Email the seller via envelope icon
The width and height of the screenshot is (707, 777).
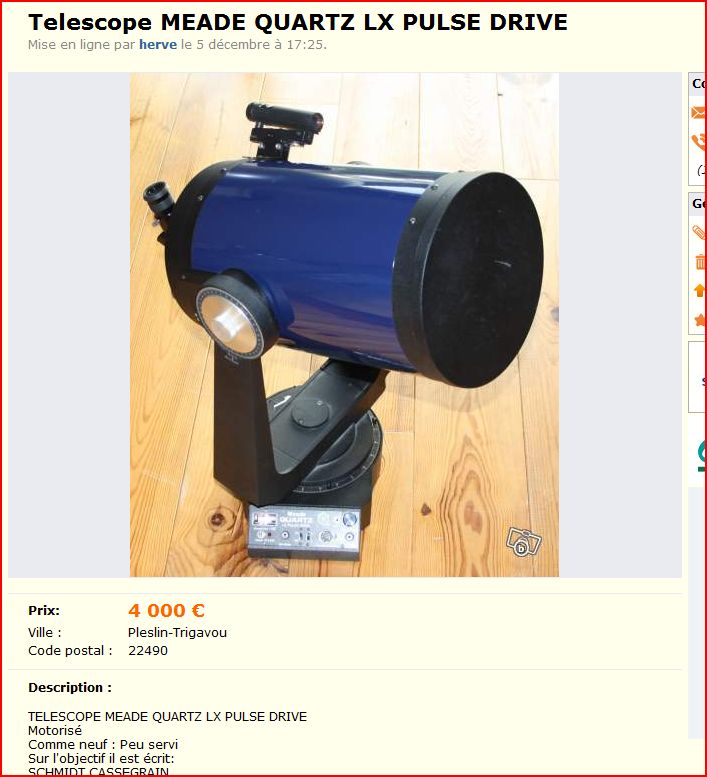pos(699,113)
